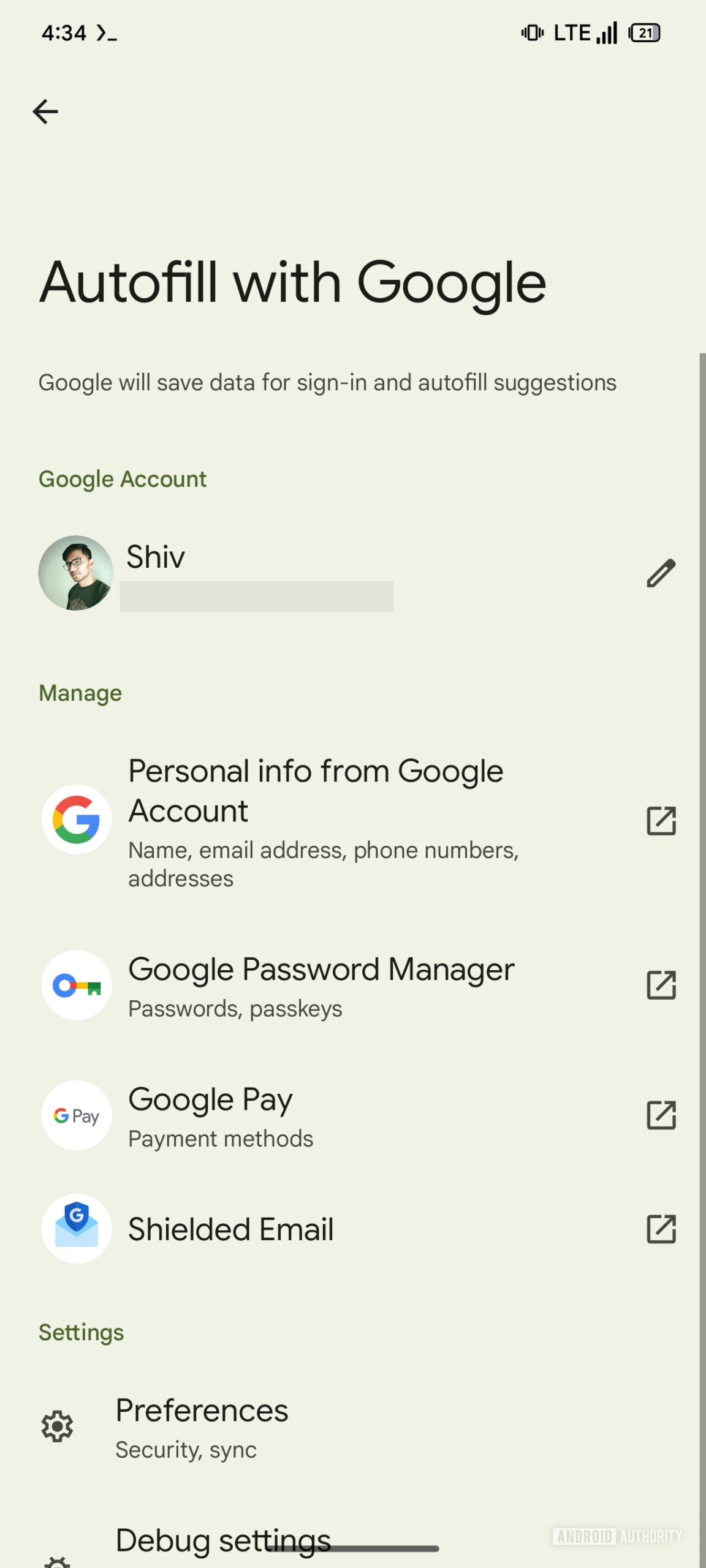Open Preferences for security and sync
Image resolution: width=706 pixels, height=1568 pixels.
tap(202, 1426)
